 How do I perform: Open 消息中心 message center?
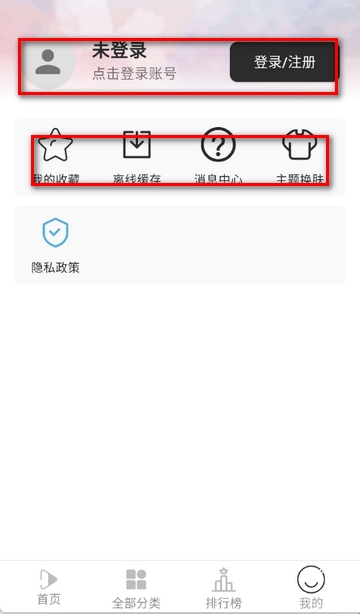(x=218, y=157)
